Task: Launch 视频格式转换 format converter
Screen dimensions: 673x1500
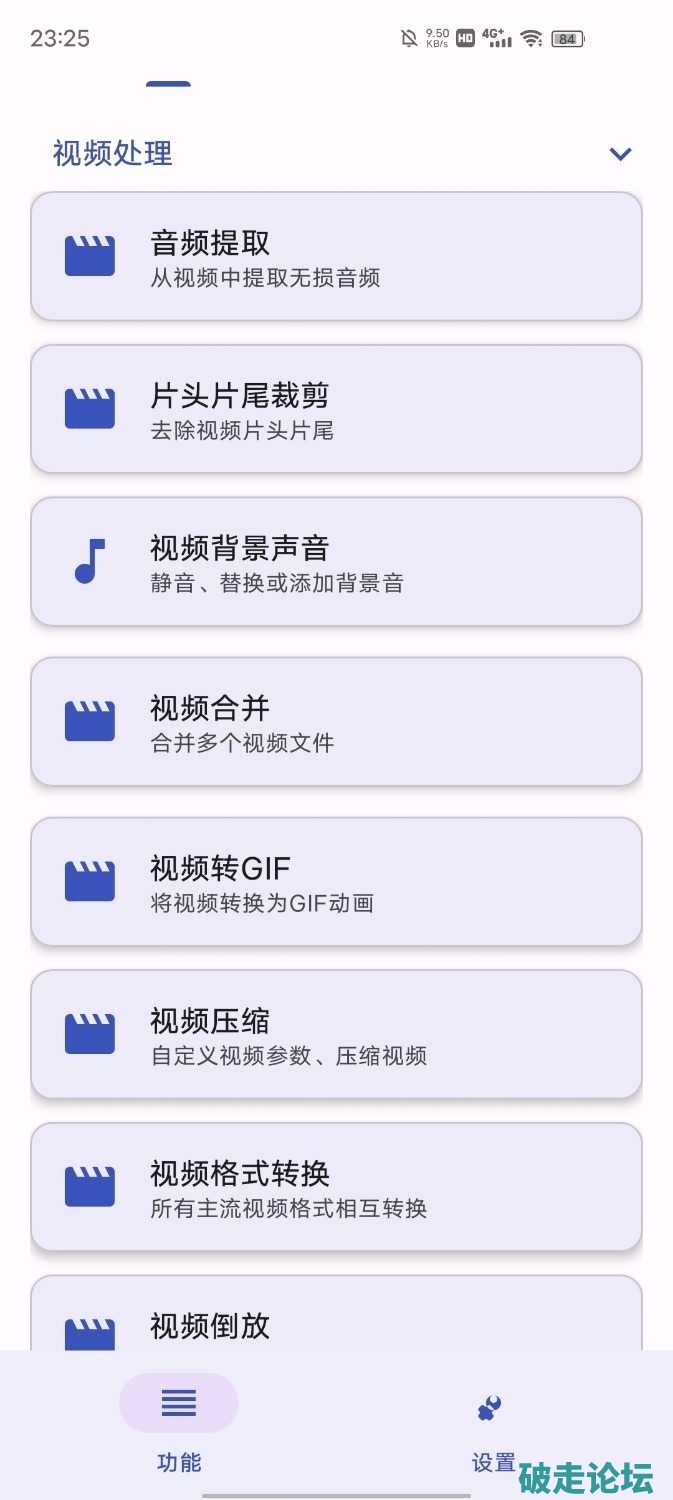Action: pos(336,1187)
